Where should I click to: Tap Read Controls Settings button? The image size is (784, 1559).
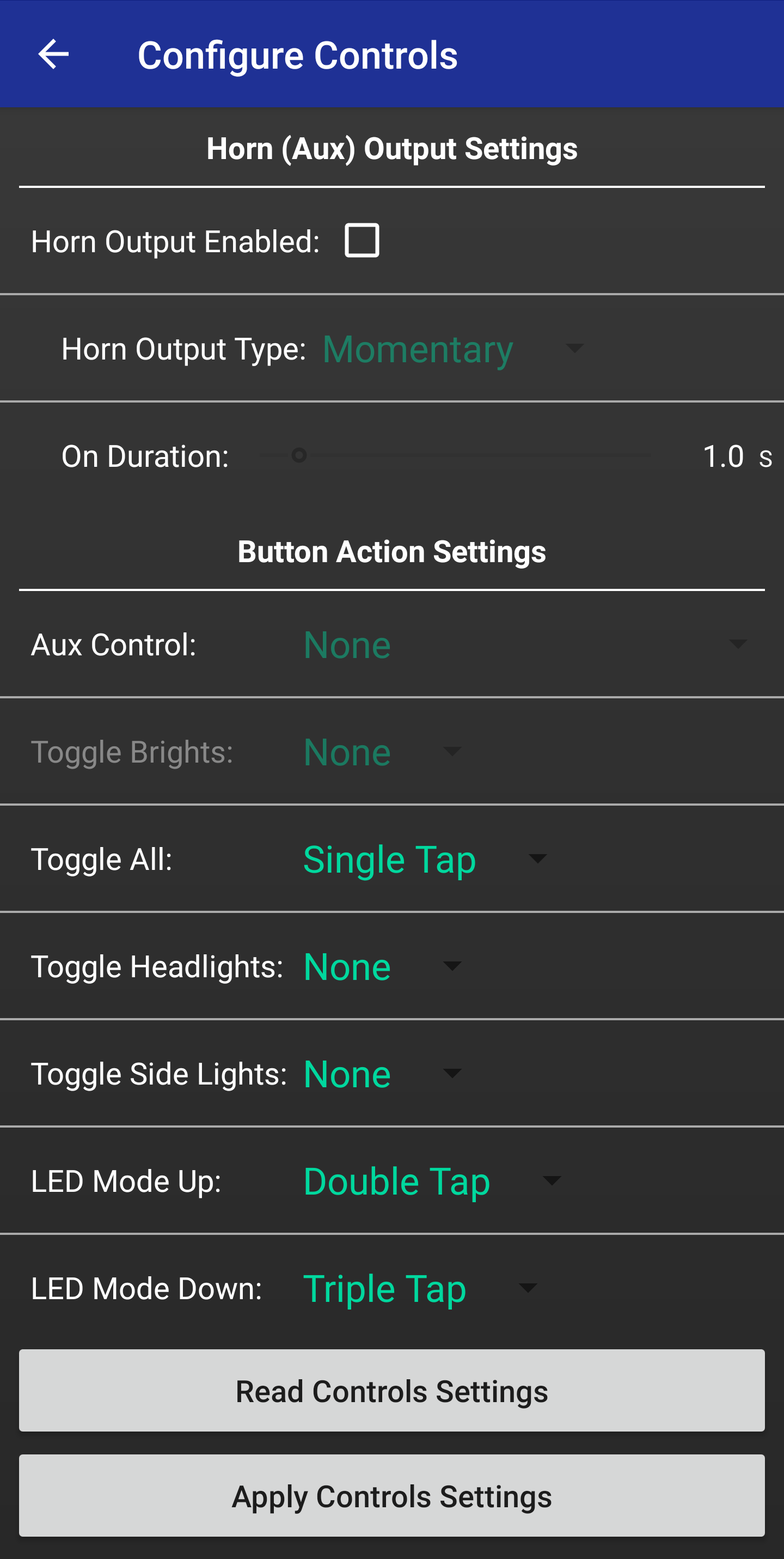(x=392, y=1391)
